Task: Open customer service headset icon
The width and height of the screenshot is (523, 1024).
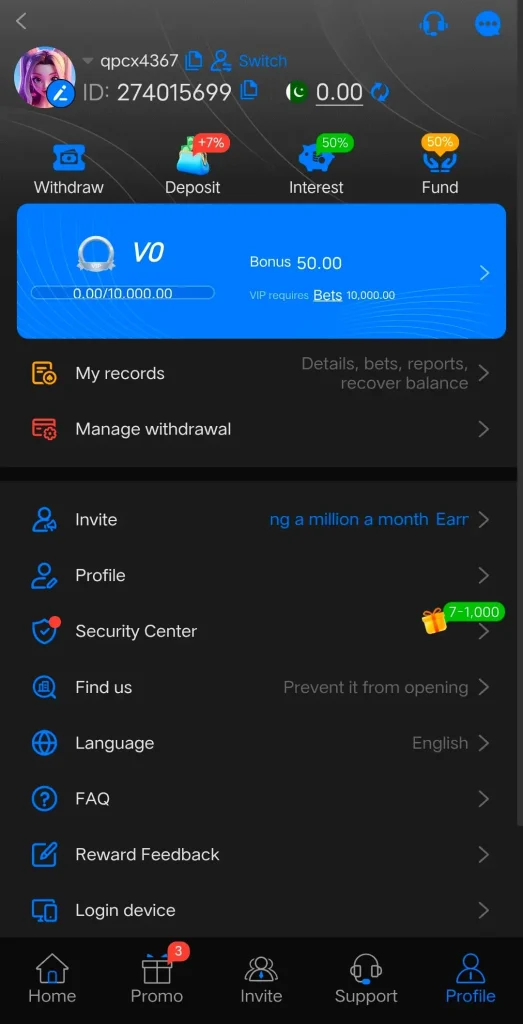Action: click(433, 24)
